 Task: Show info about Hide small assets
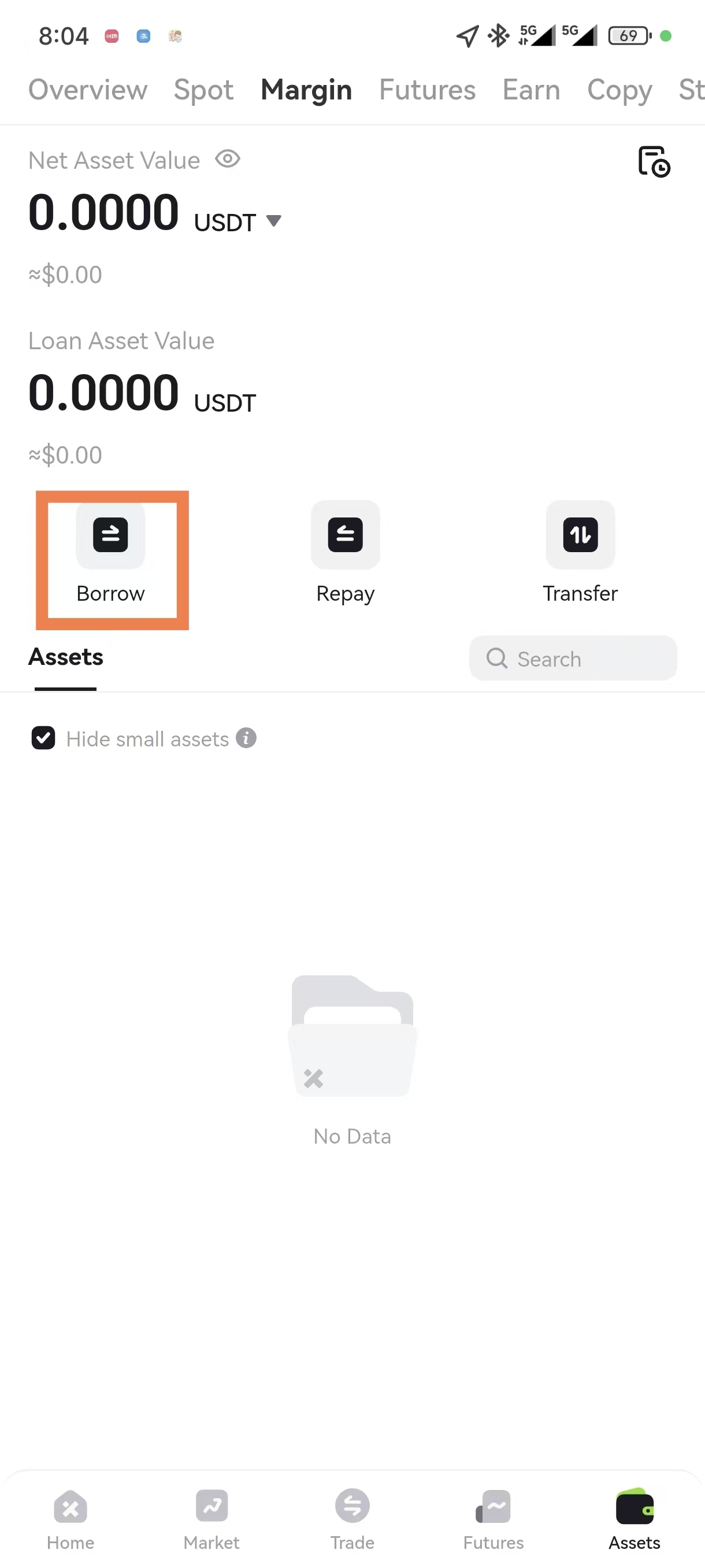[x=246, y=738]
